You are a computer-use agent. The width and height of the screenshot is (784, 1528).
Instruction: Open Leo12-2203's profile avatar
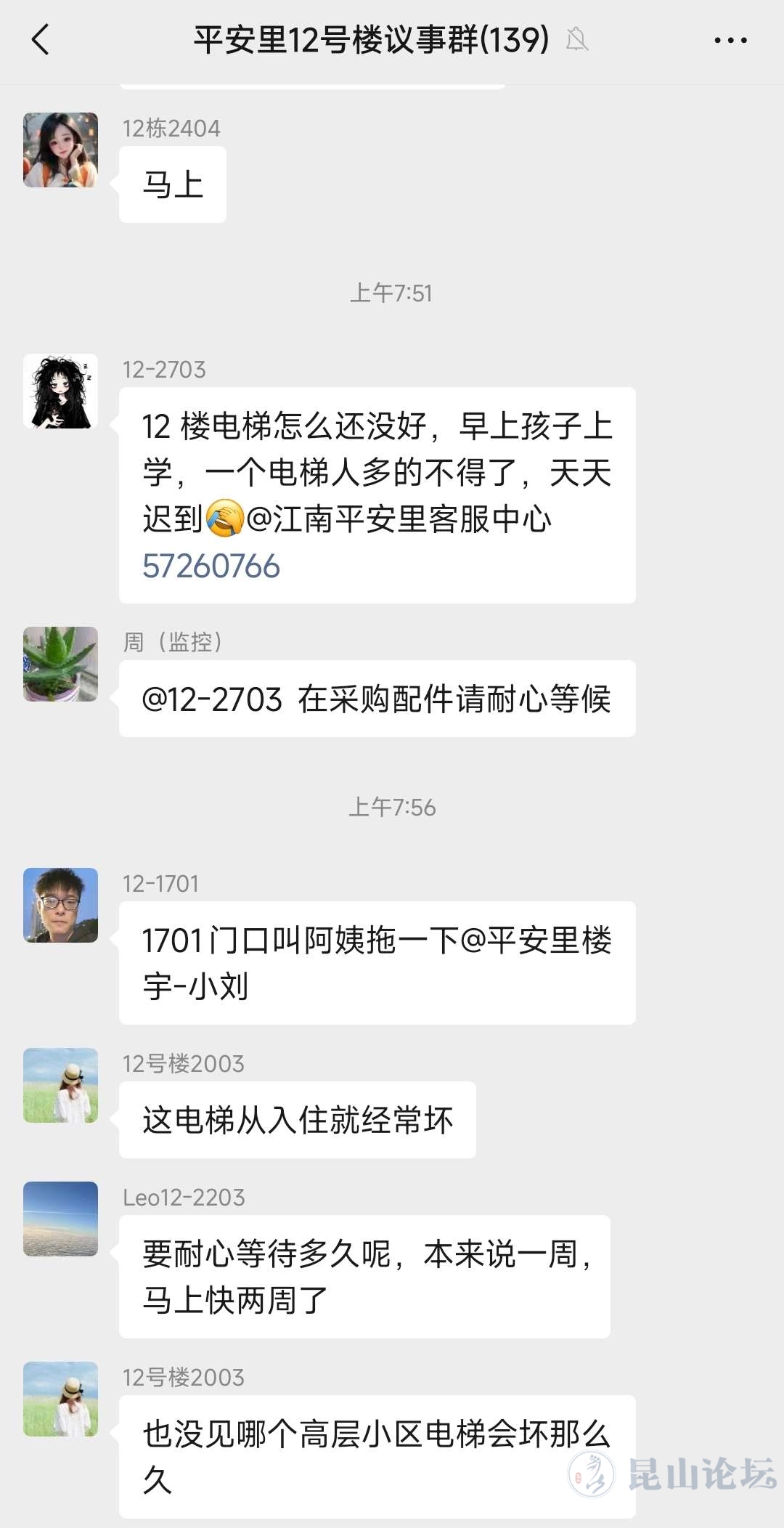point(60,1219)
